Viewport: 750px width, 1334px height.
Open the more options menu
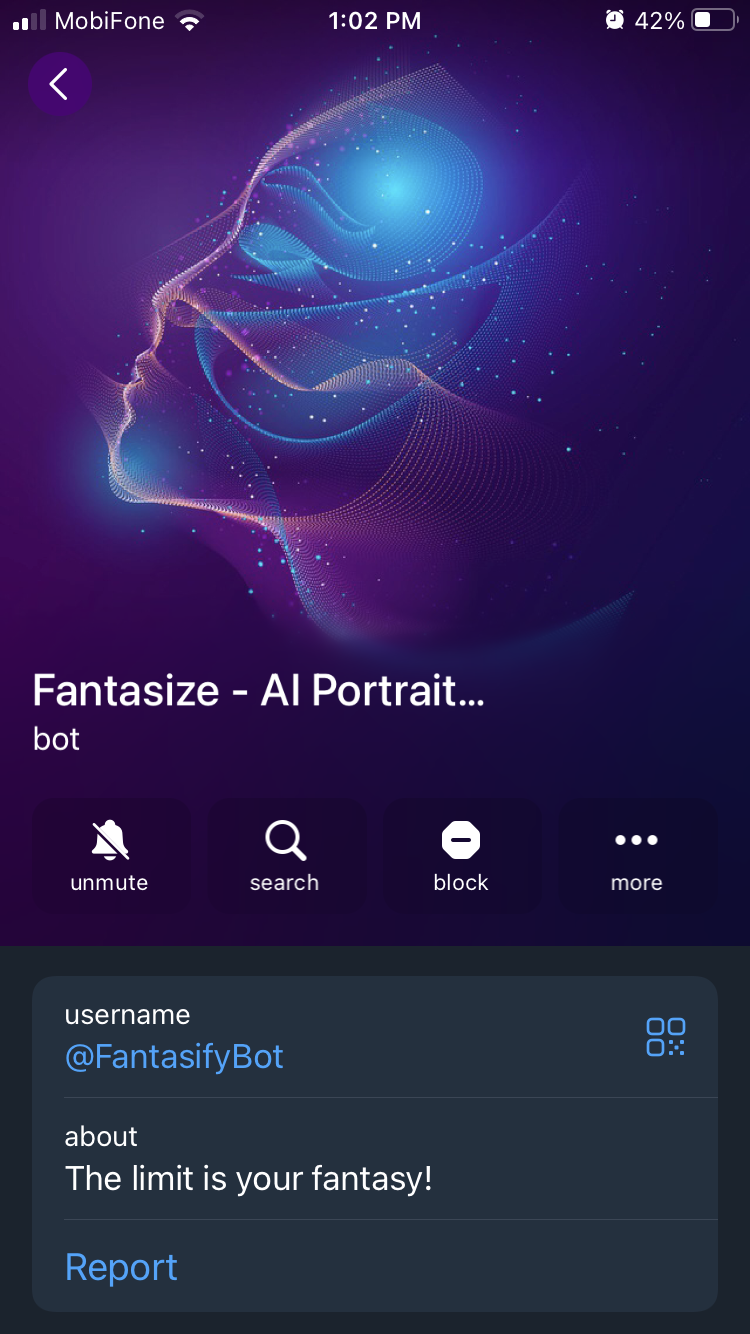[637, 855]
